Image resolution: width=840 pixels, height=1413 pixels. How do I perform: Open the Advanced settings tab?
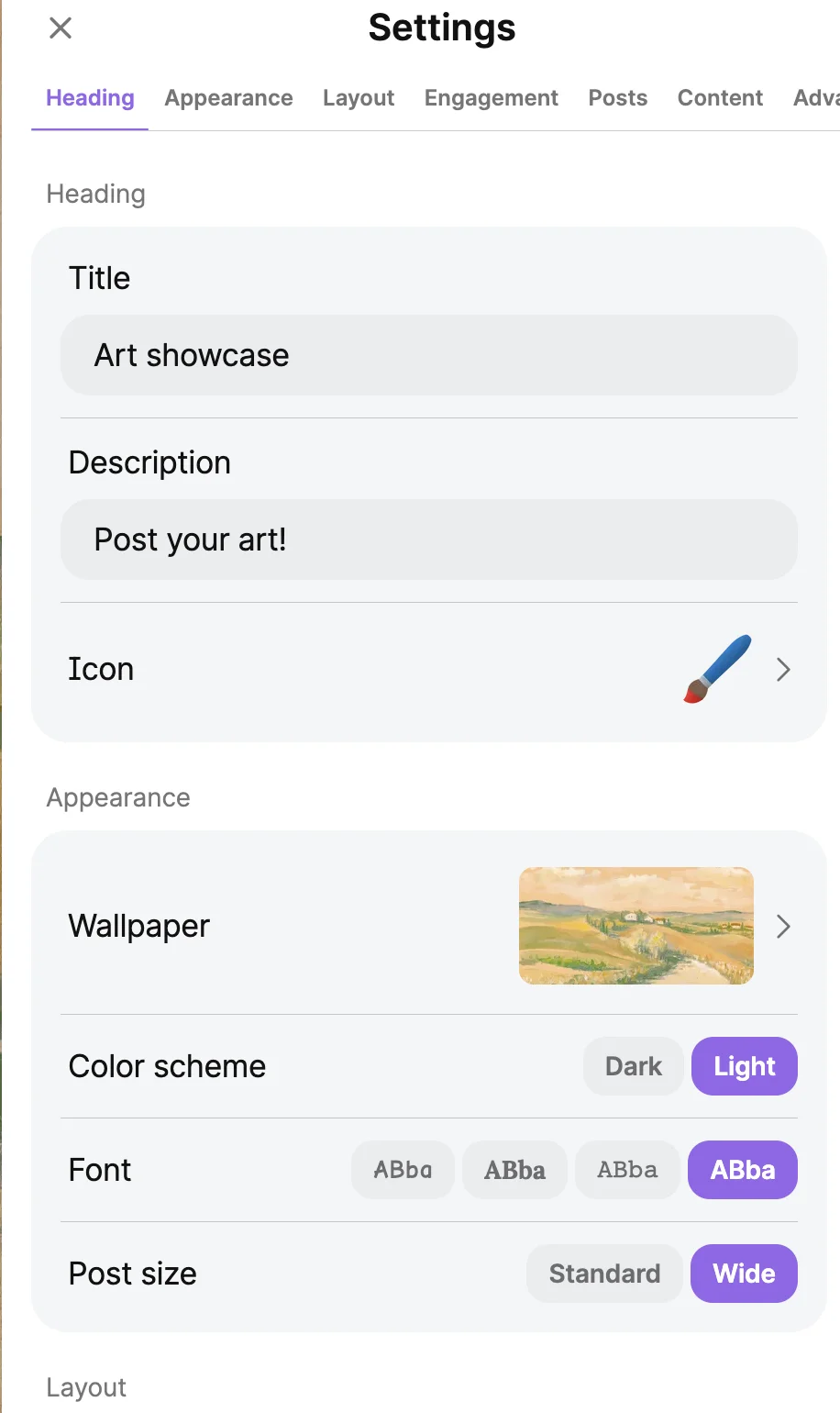(x=814, y=98)
